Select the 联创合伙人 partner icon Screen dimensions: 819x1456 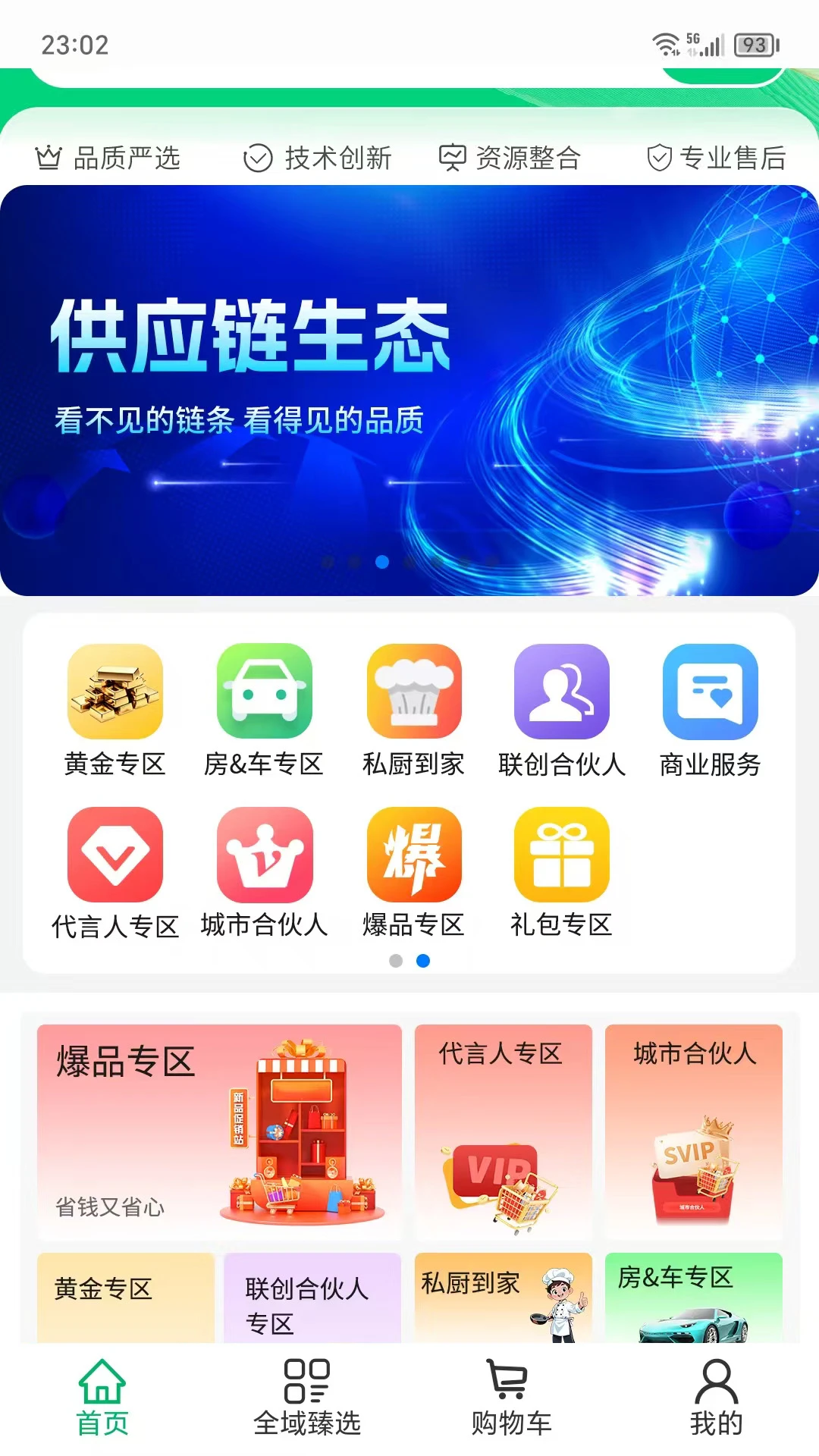coord(562,692)
